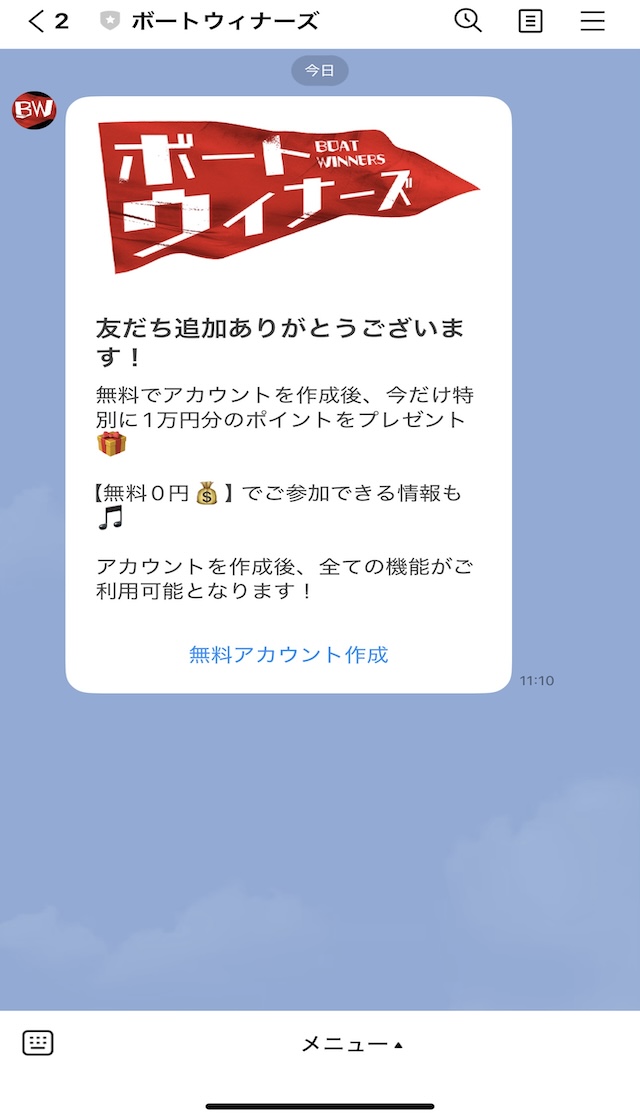Image resolution: width=640 pixels, height=1120 pixels.
Task: Tap the 無料アカウント作成 link
Action: pyautogui.click(x=288, y=655)
